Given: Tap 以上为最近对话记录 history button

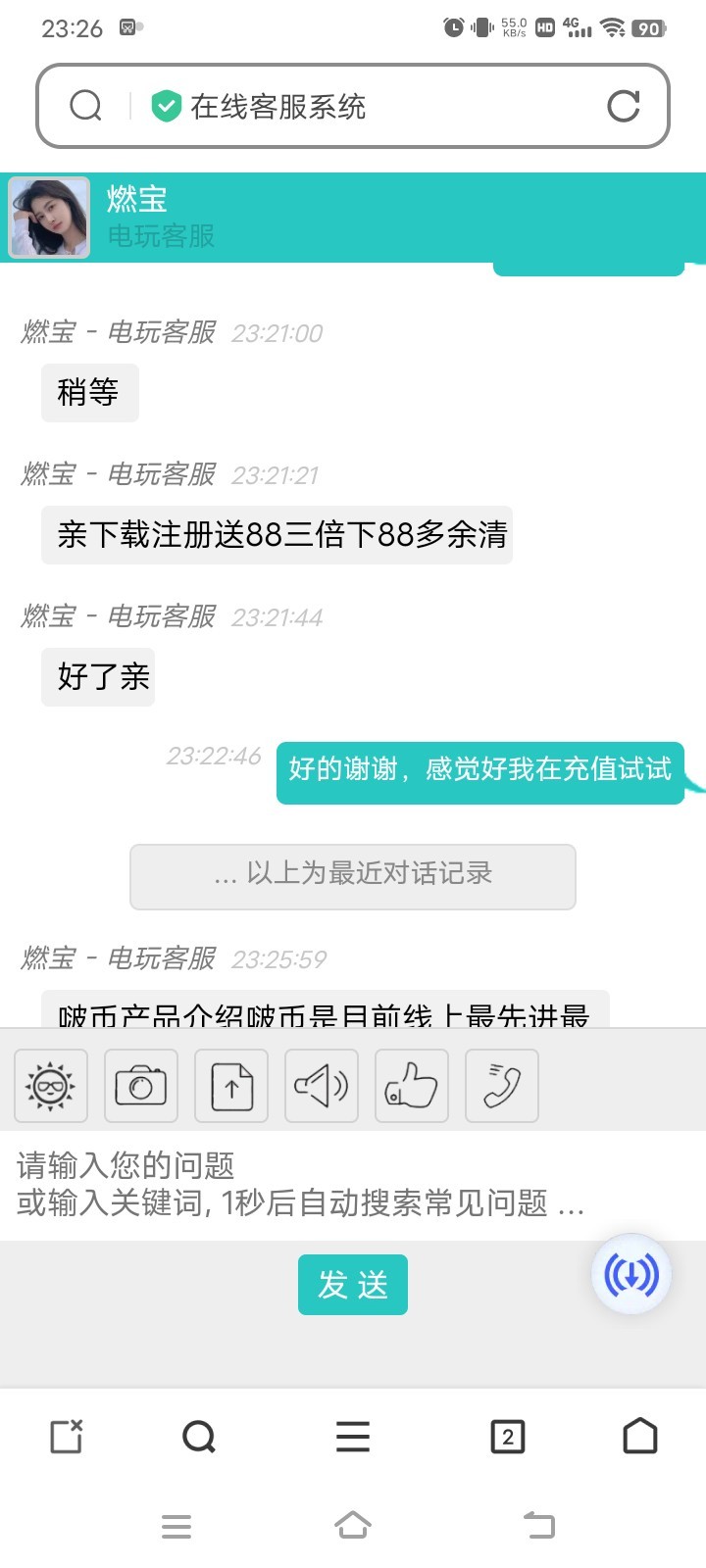Looking at the screenshot, I should click(353, 876).
